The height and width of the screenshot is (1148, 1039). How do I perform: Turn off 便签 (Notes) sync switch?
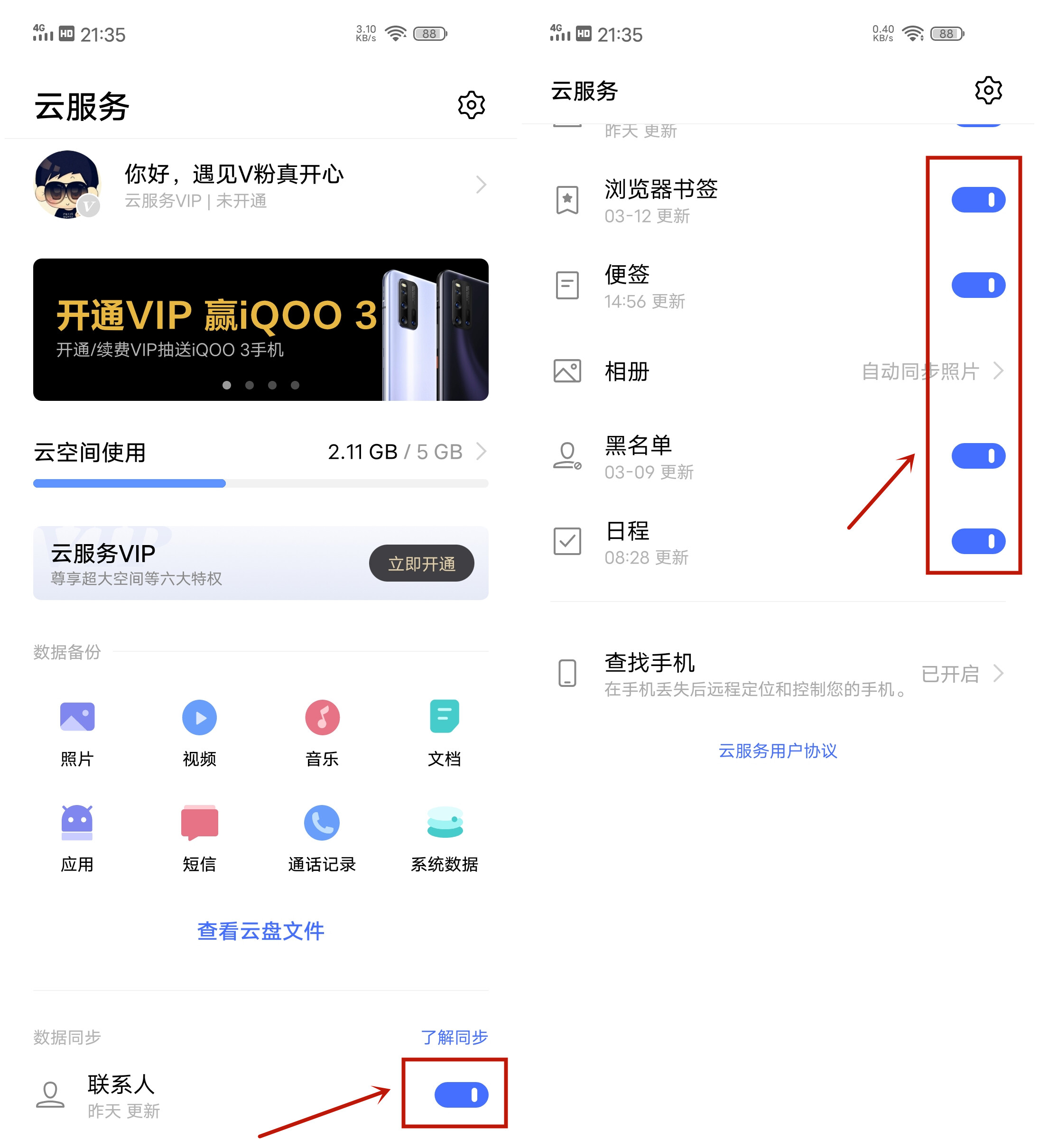[x=978, y=285]
